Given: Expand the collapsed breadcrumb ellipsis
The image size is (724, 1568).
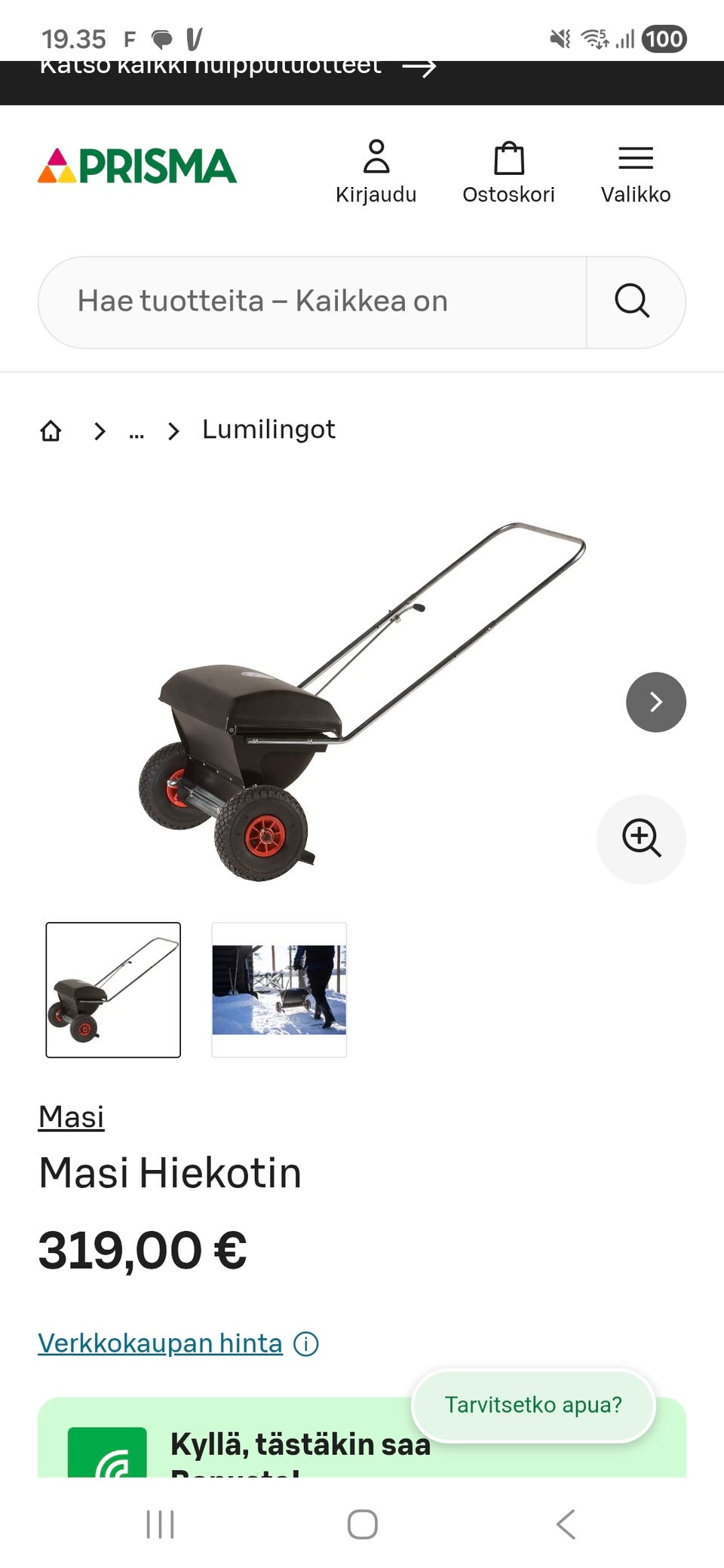Looking at the screenshot, I should click(137, 431).
